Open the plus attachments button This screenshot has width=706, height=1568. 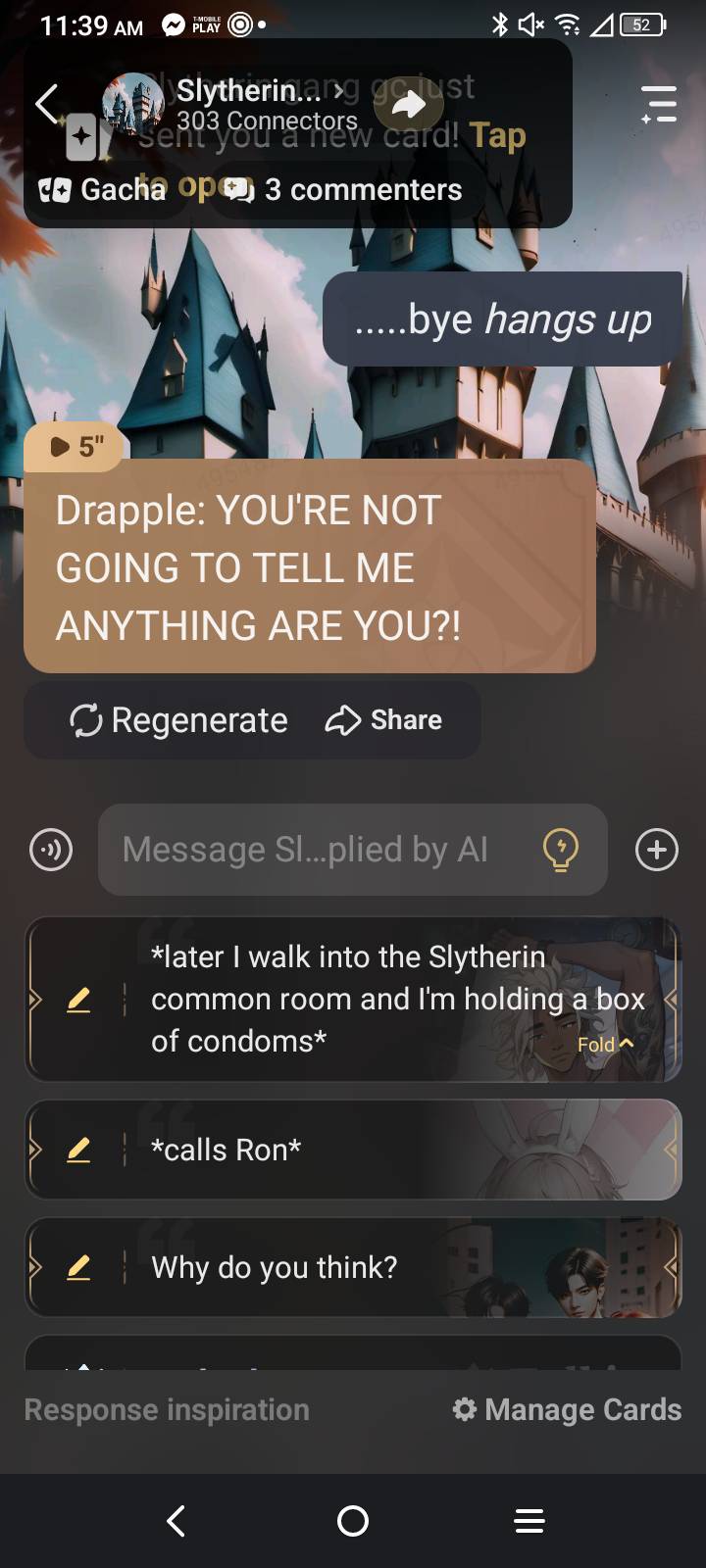(657, 850)
